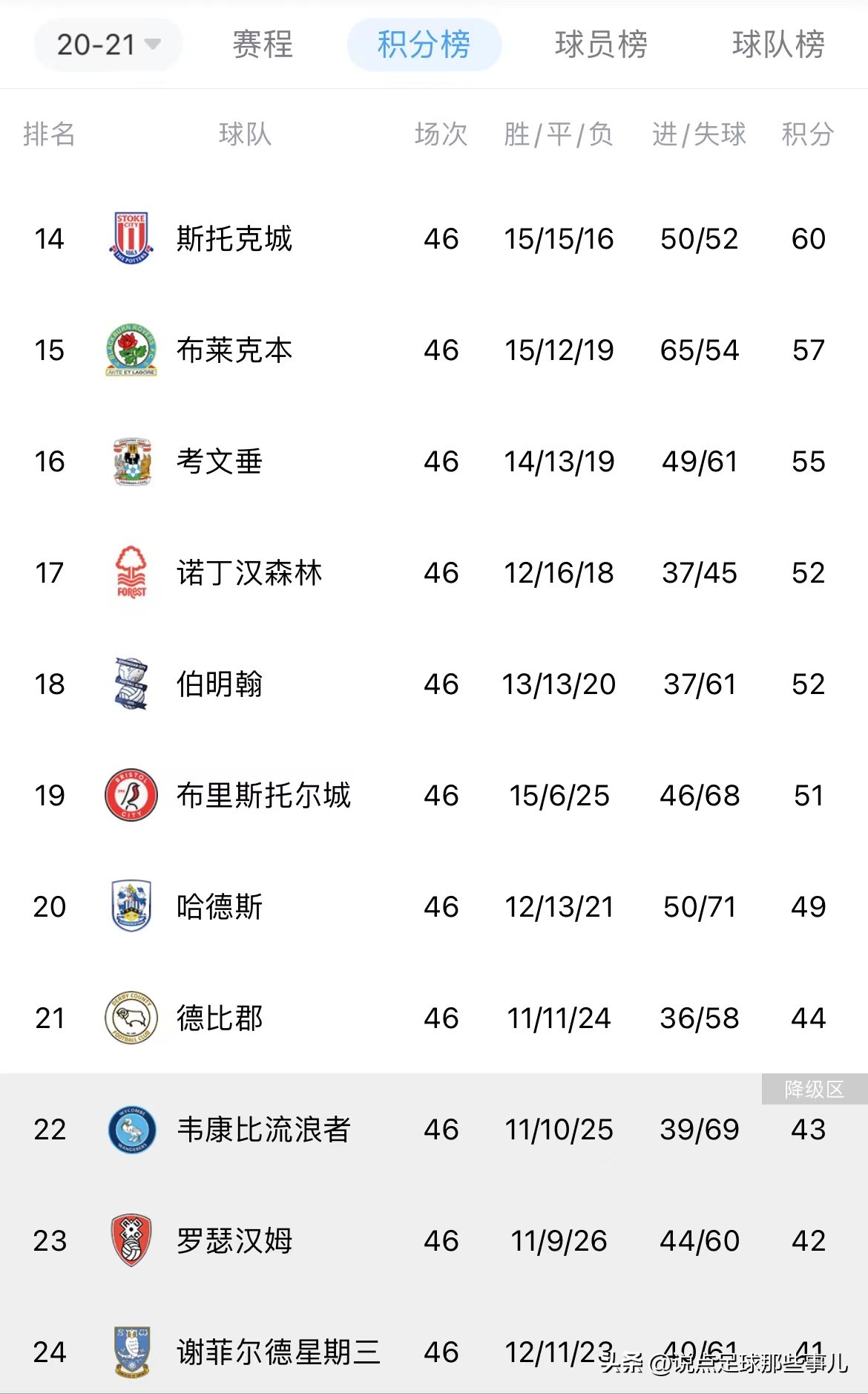The height and width of the screenshot is (1394, 868).
Task: Open the 球员榜 tab
Action: click(602, 45)
